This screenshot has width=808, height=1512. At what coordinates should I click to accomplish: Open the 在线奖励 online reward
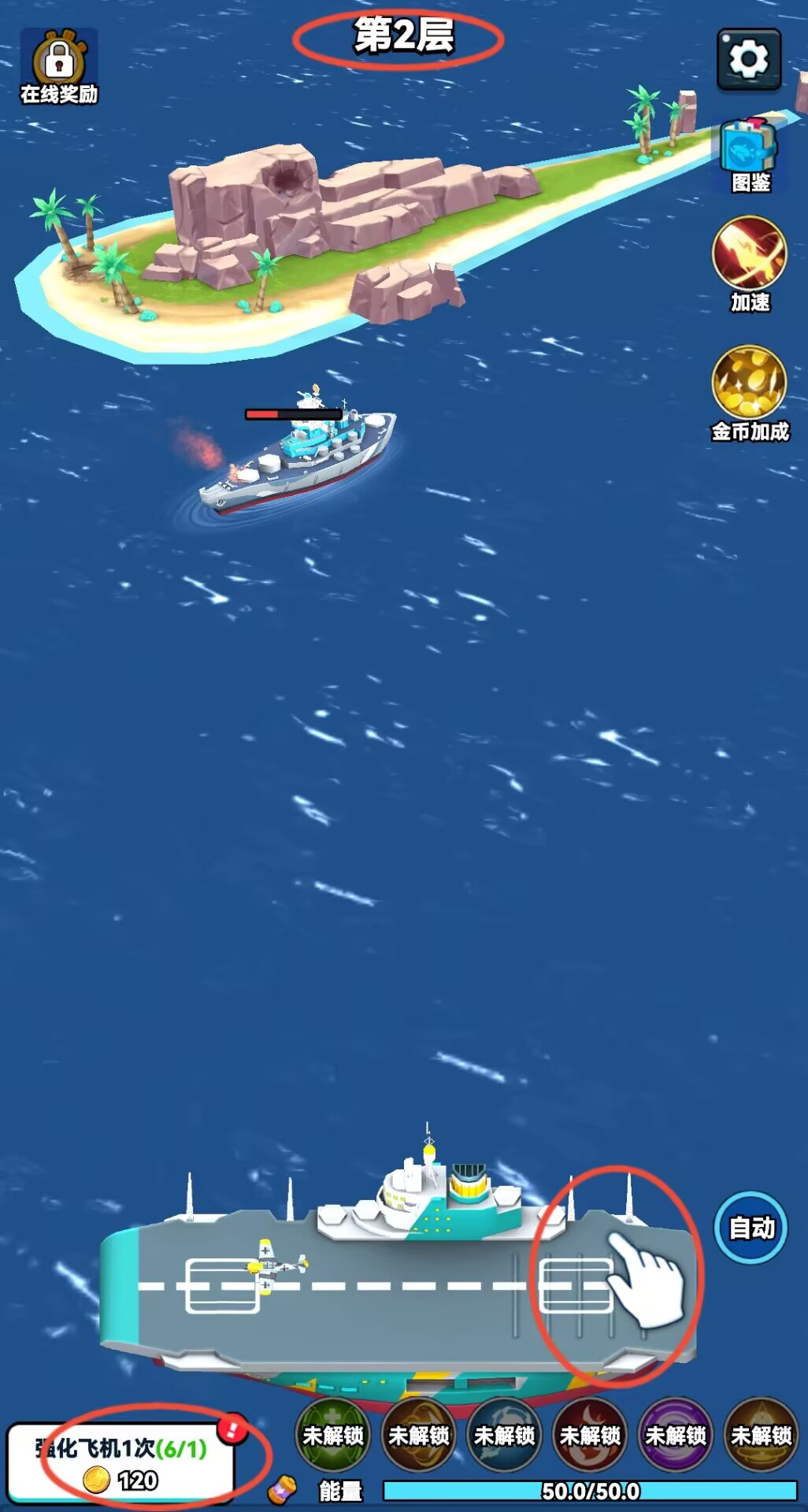coord(58,67)
